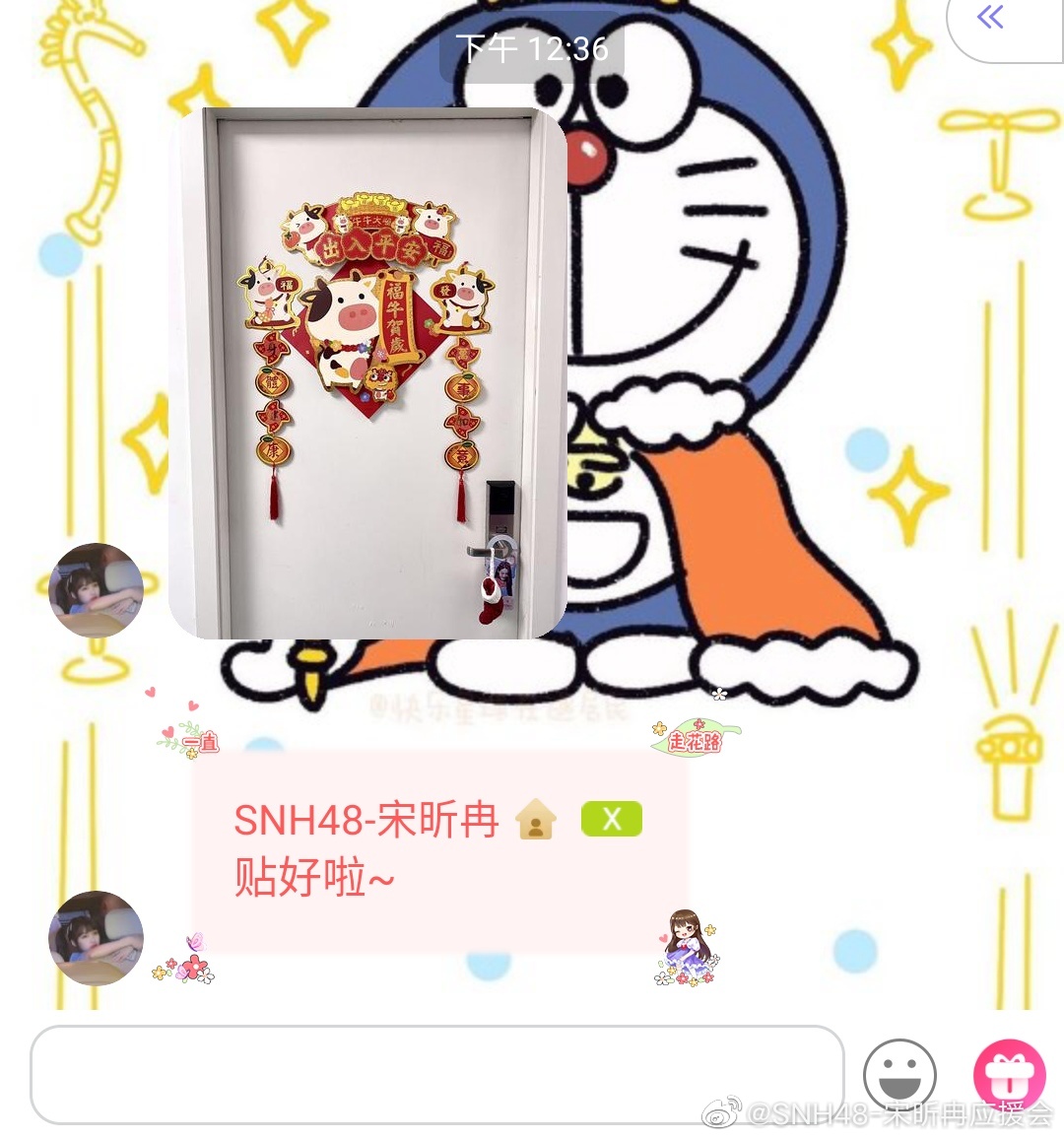1064x1140 pixels.
Task: Focus the message text input field
Action: pyautogui.click(x=436, y=1075)
